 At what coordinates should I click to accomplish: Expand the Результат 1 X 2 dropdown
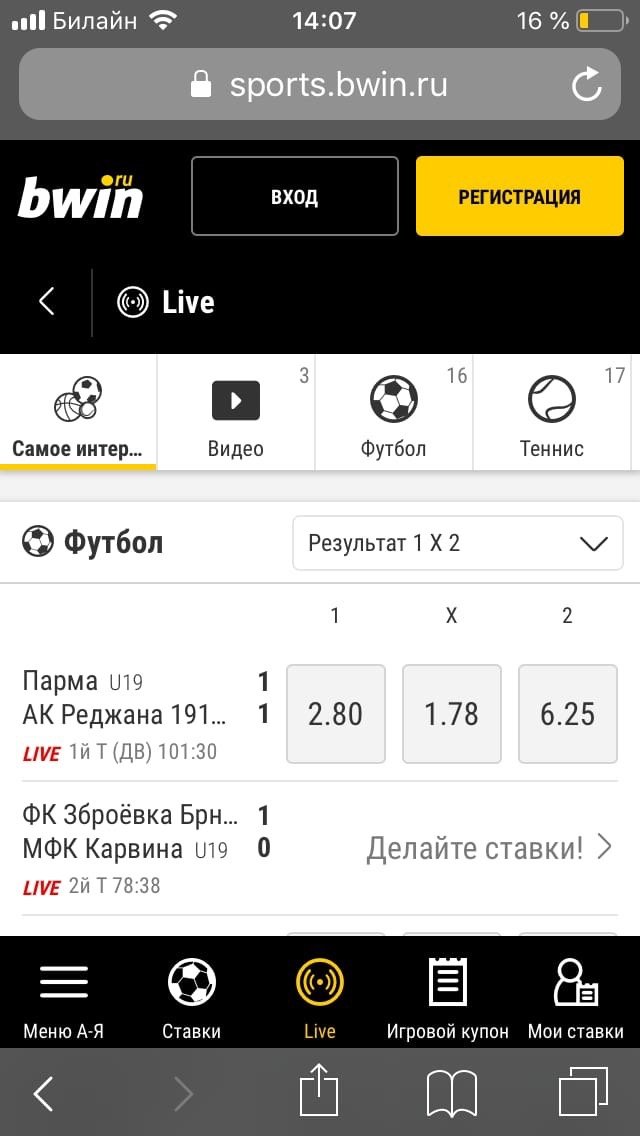pos(457,543)
